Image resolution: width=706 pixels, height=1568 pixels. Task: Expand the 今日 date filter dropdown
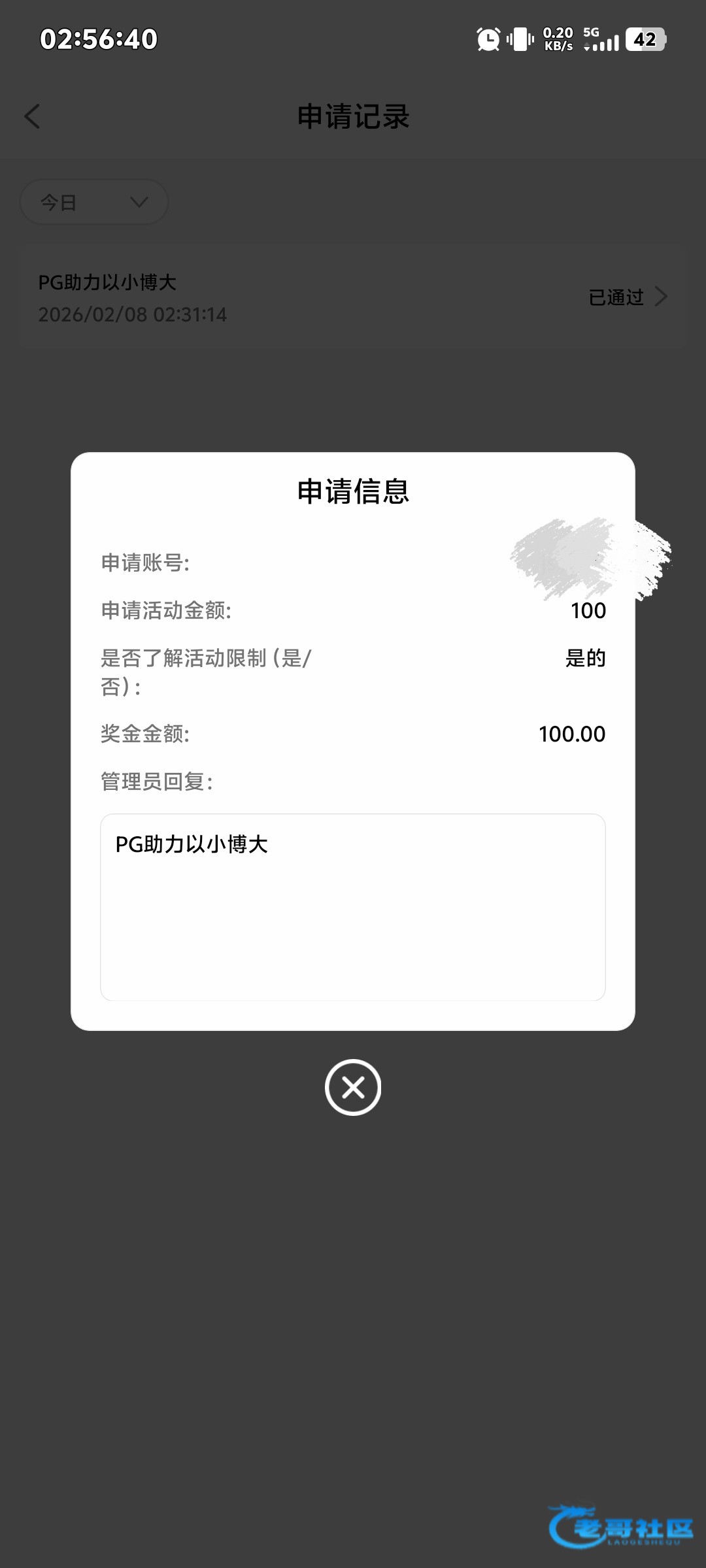tap(94, 203)
